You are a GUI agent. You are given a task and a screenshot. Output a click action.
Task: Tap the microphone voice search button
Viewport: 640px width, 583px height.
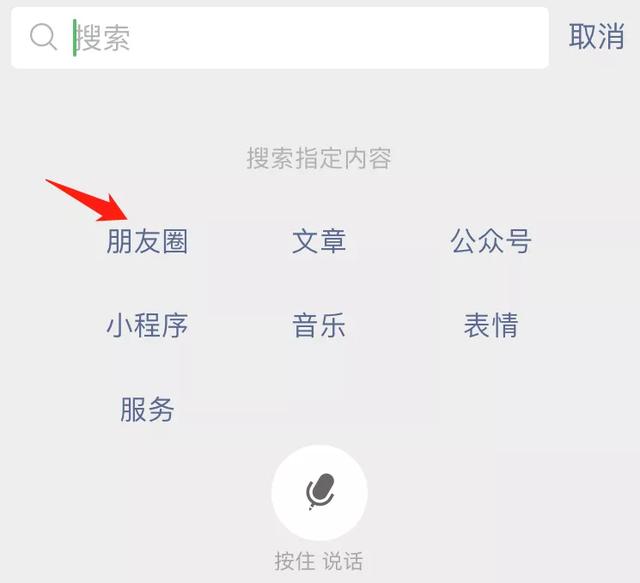[x=320, y=492]
